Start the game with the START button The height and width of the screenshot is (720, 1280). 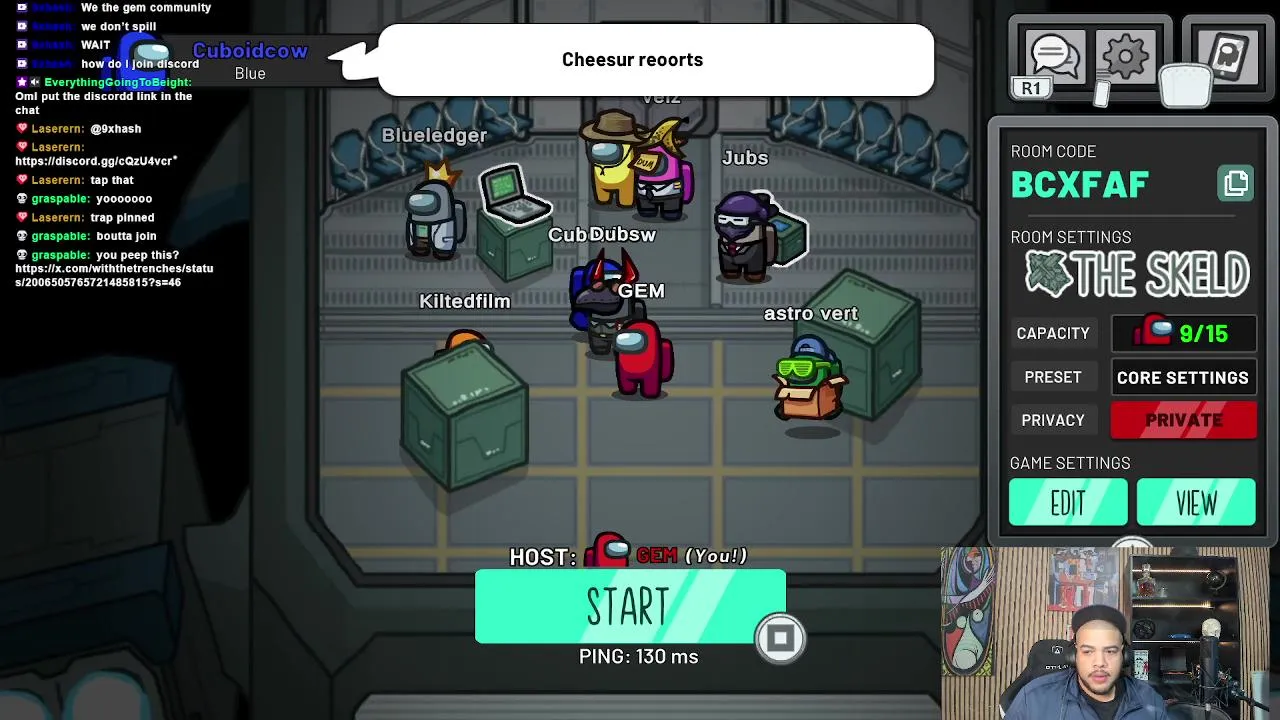click(x=629, y=606)
